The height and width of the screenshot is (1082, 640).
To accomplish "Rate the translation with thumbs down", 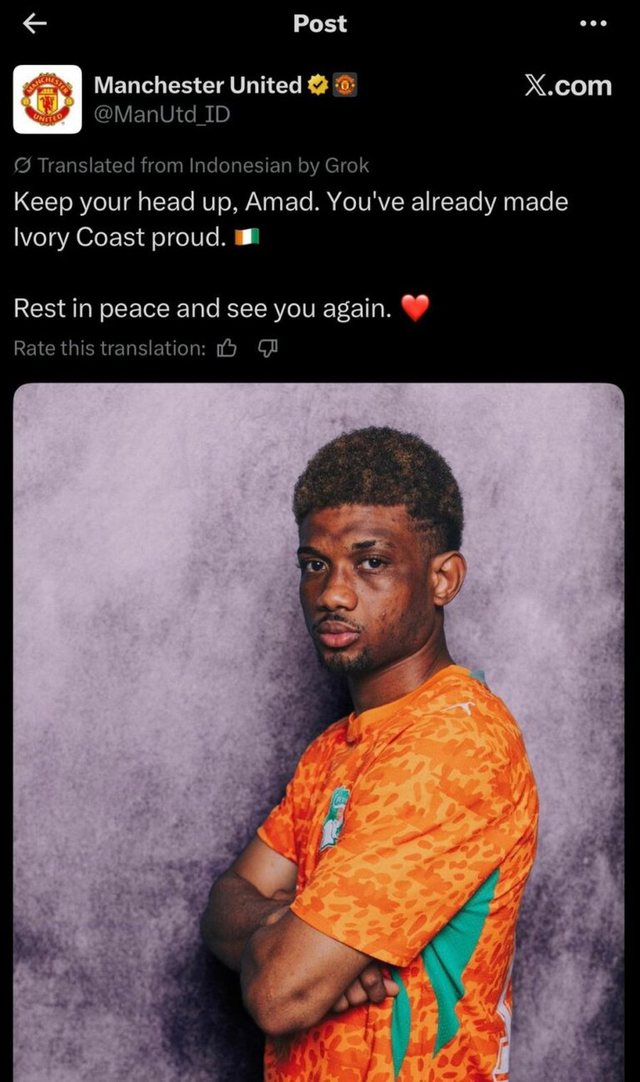I will (x=267, y=348).
